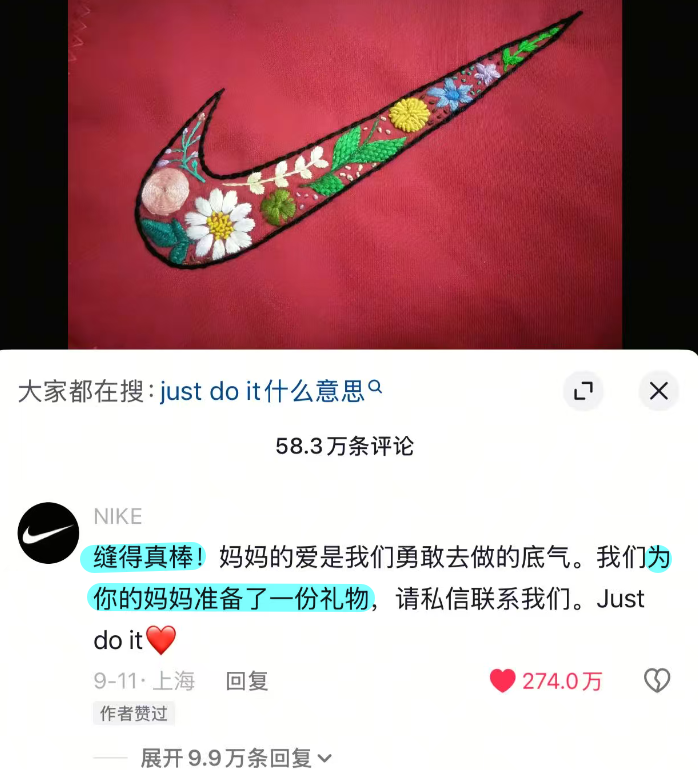
Task: Open NIKE's profile avatar
Action: click(48, 533)
